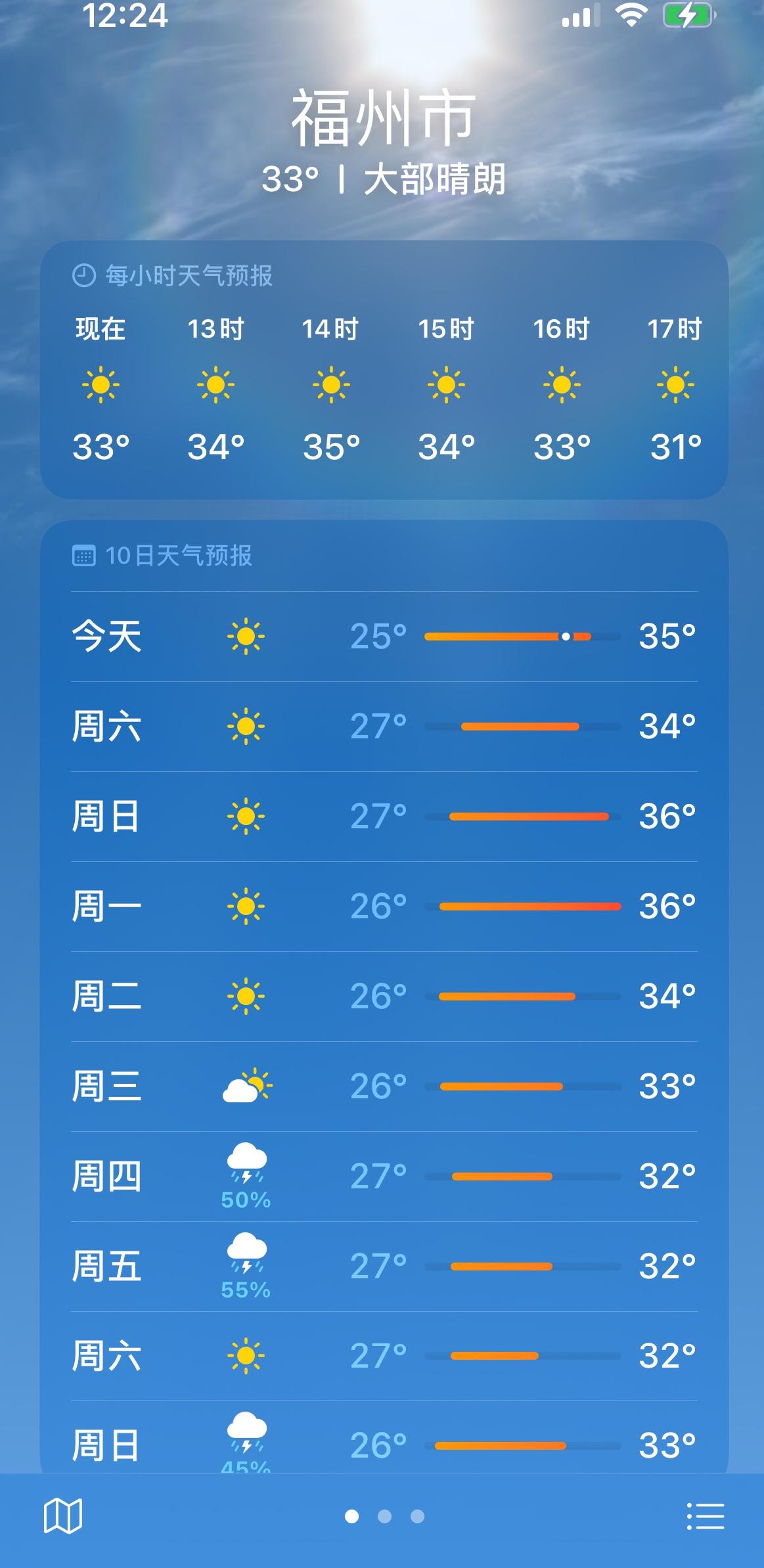This screenshot has height=1568, width=764.
Task: Tap the page indicator dots
Action: pyautogui.click(x=384, y=1516)
